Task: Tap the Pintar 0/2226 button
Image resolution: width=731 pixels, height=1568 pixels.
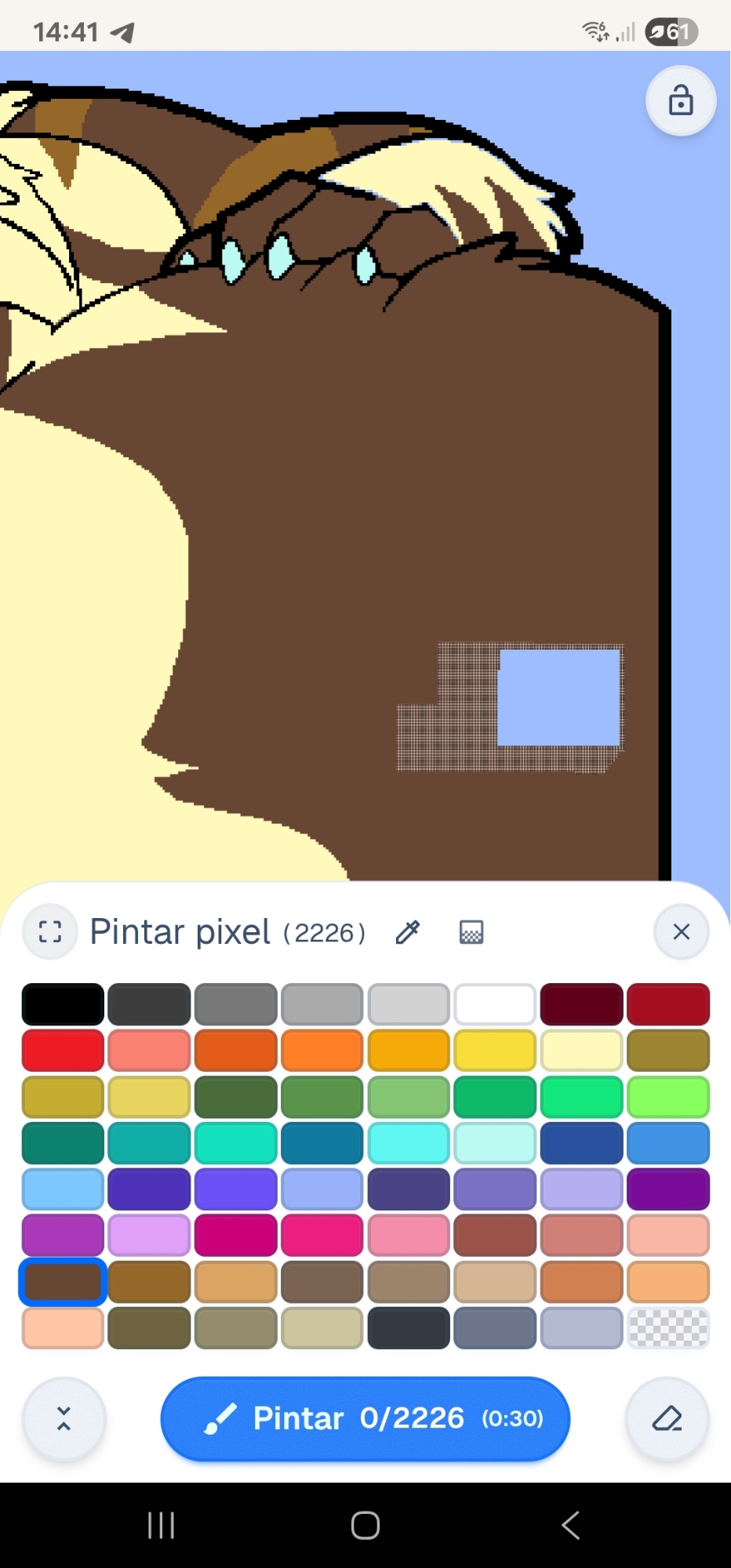Action: tap(365, 1418)
